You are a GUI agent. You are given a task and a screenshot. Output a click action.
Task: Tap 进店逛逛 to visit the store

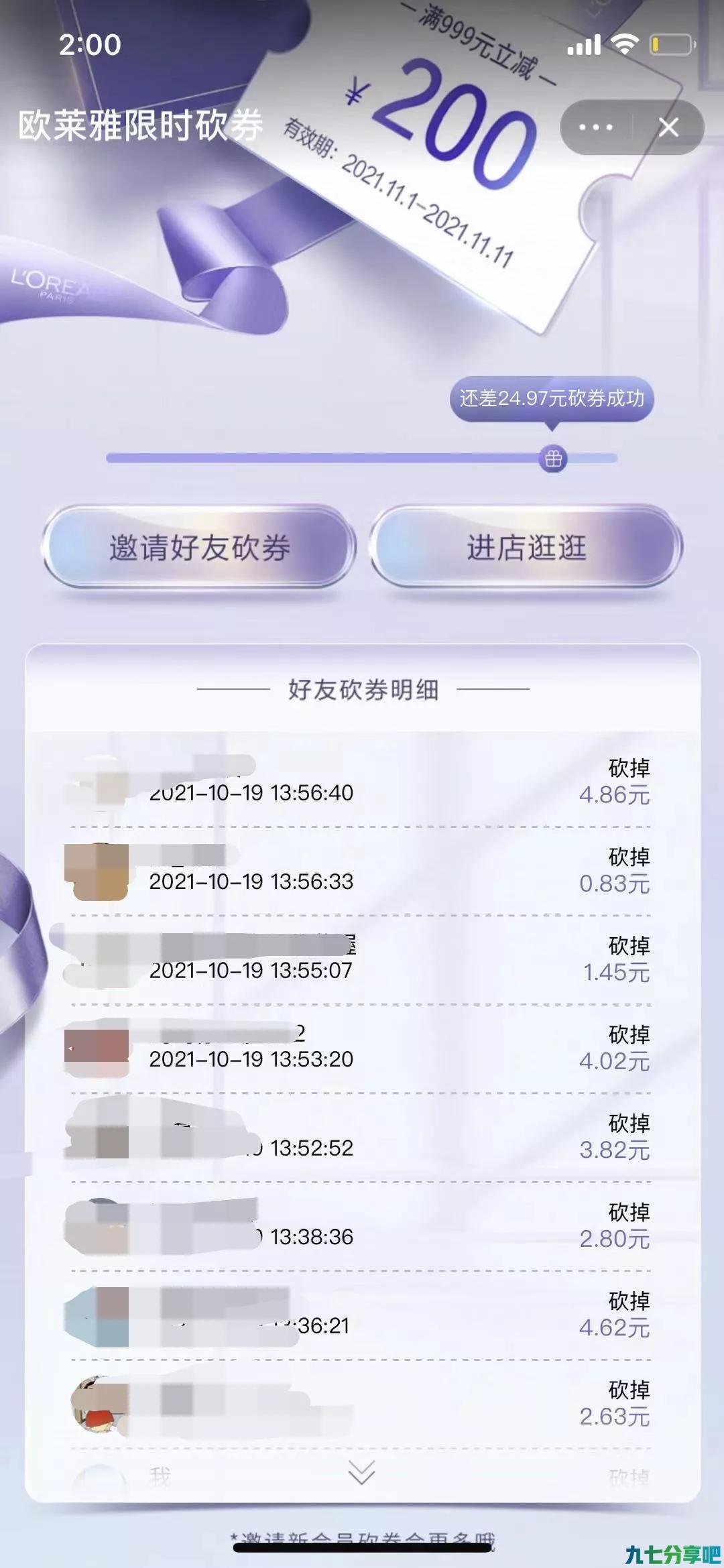pos(526,547)
